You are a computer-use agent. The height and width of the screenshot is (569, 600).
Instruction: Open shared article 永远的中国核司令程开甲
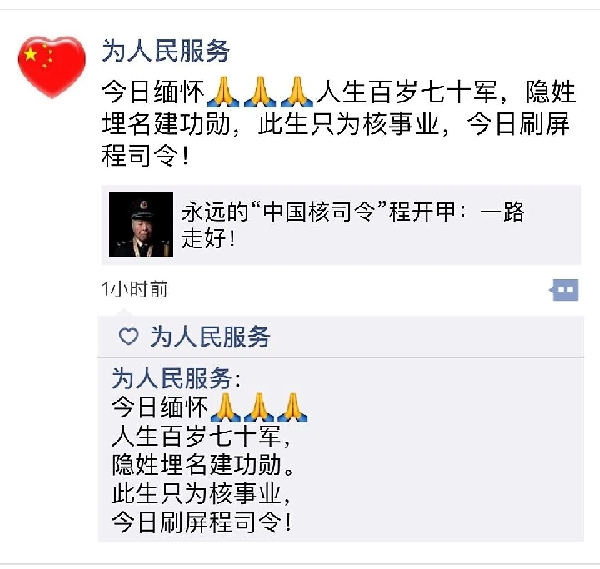coord(340,226)
